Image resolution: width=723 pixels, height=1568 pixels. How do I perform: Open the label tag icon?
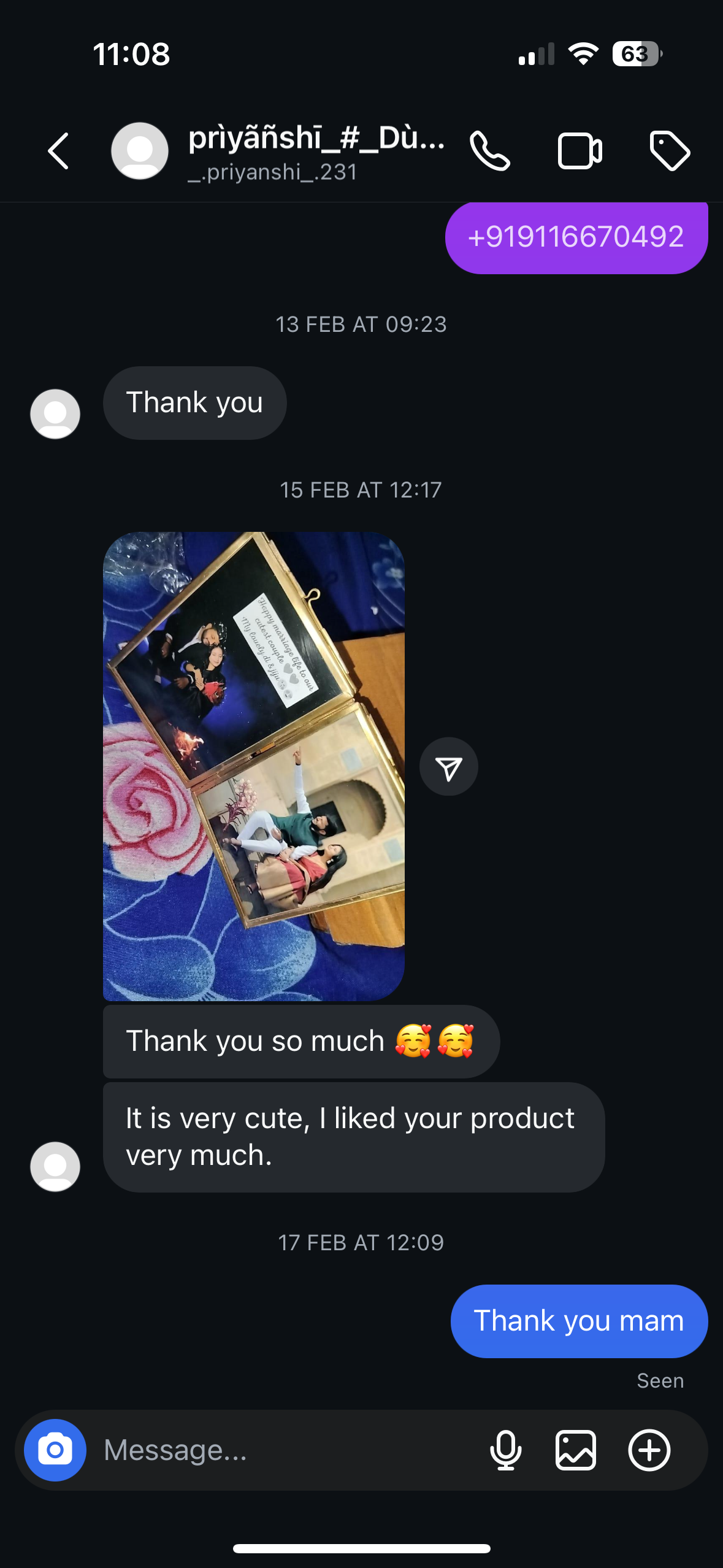670,151
